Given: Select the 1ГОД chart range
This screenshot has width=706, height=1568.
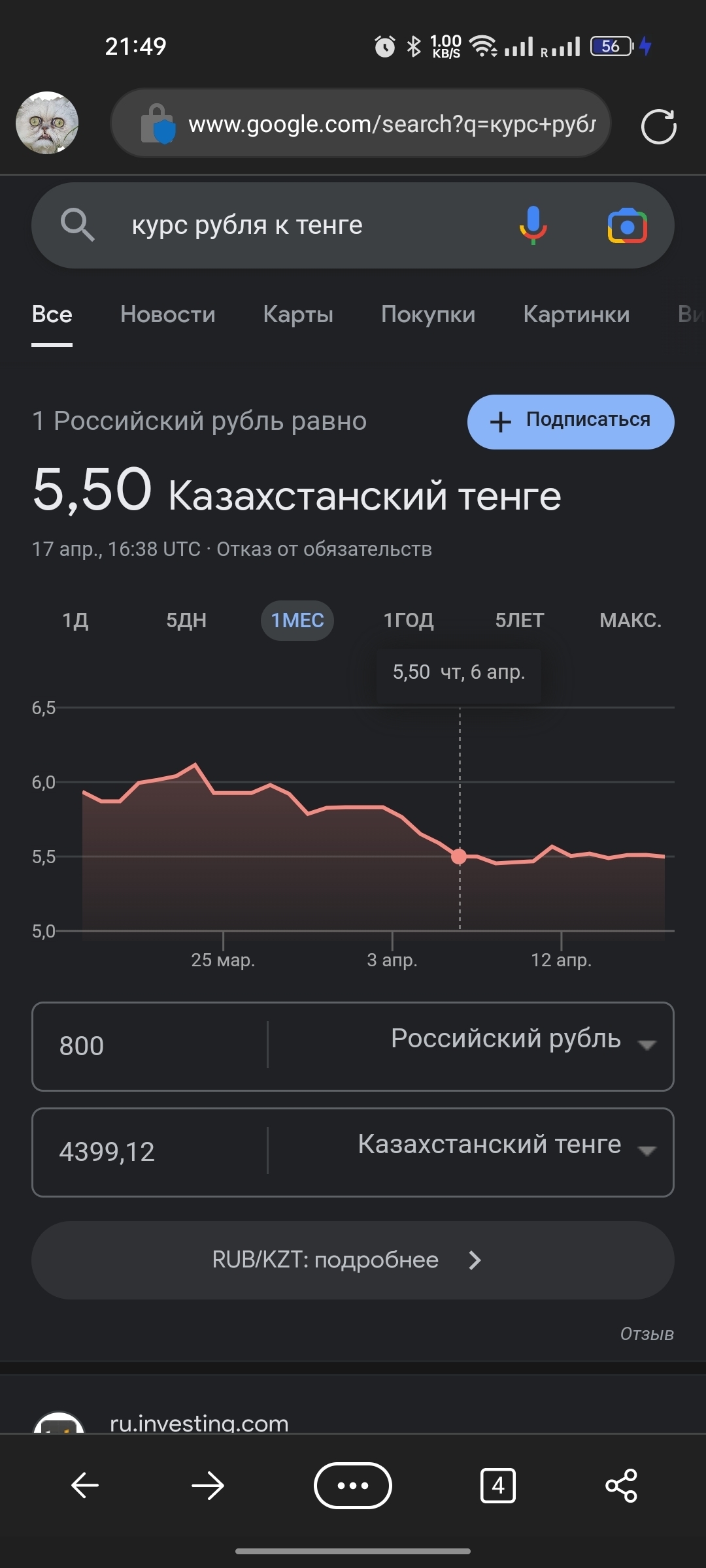Looking at the screenshot, I should [409, 620].
